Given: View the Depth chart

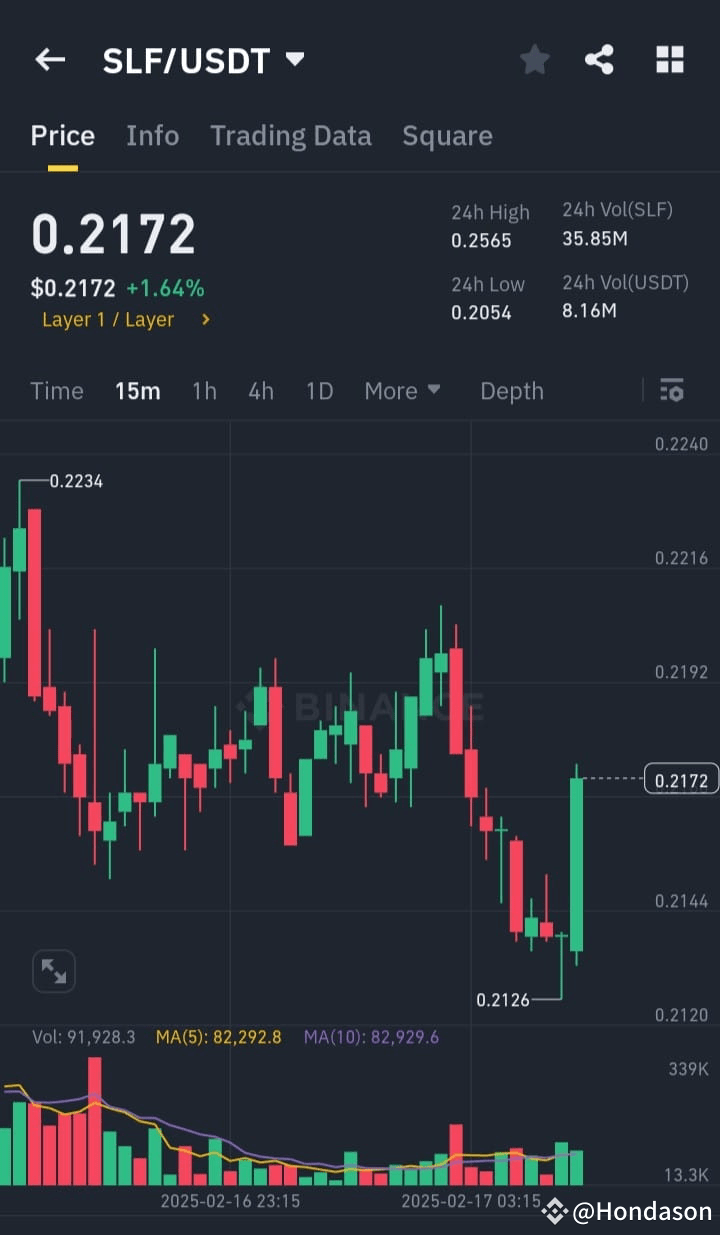Looking at the screenshot, I should click(511, 391).
